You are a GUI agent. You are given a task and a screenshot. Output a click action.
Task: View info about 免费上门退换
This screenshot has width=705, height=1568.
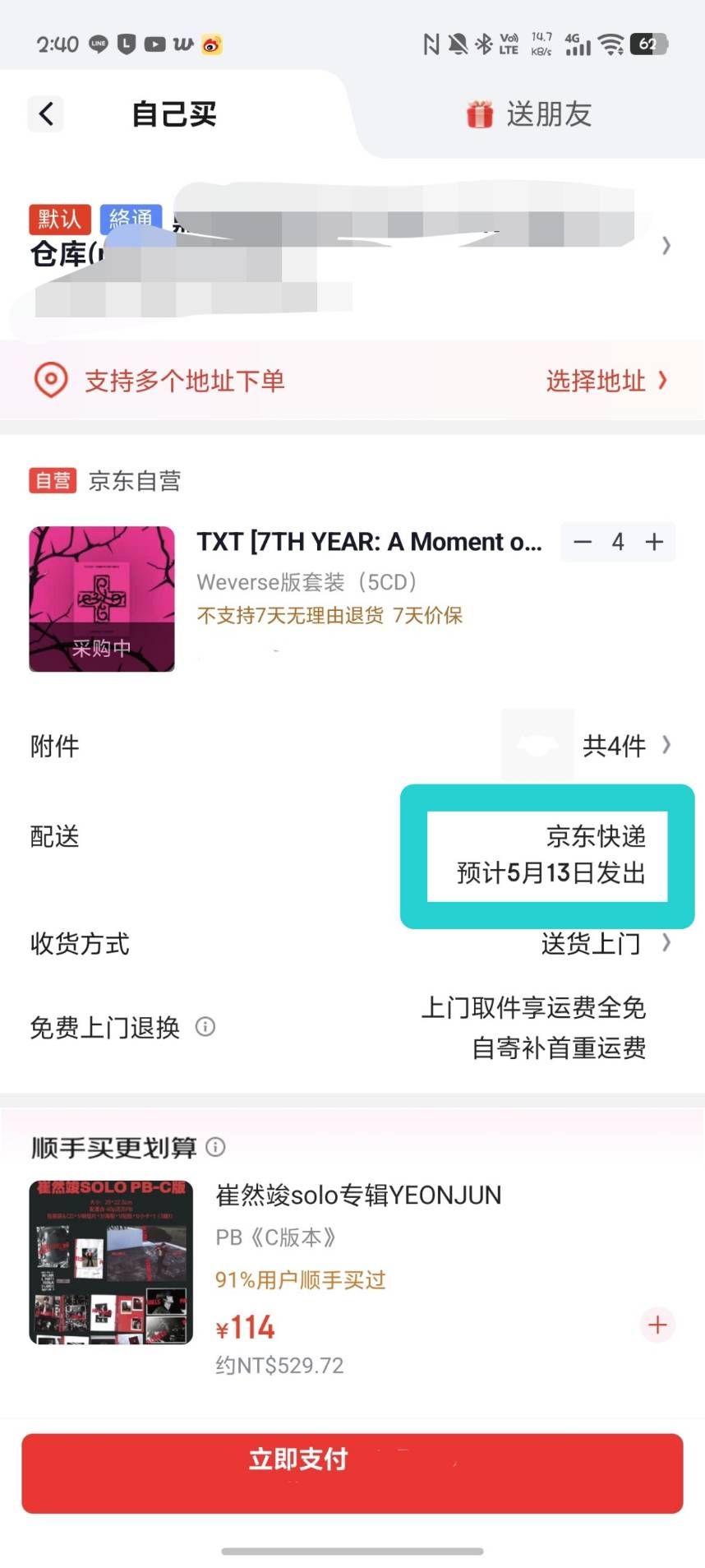(x=205, y=1026)
